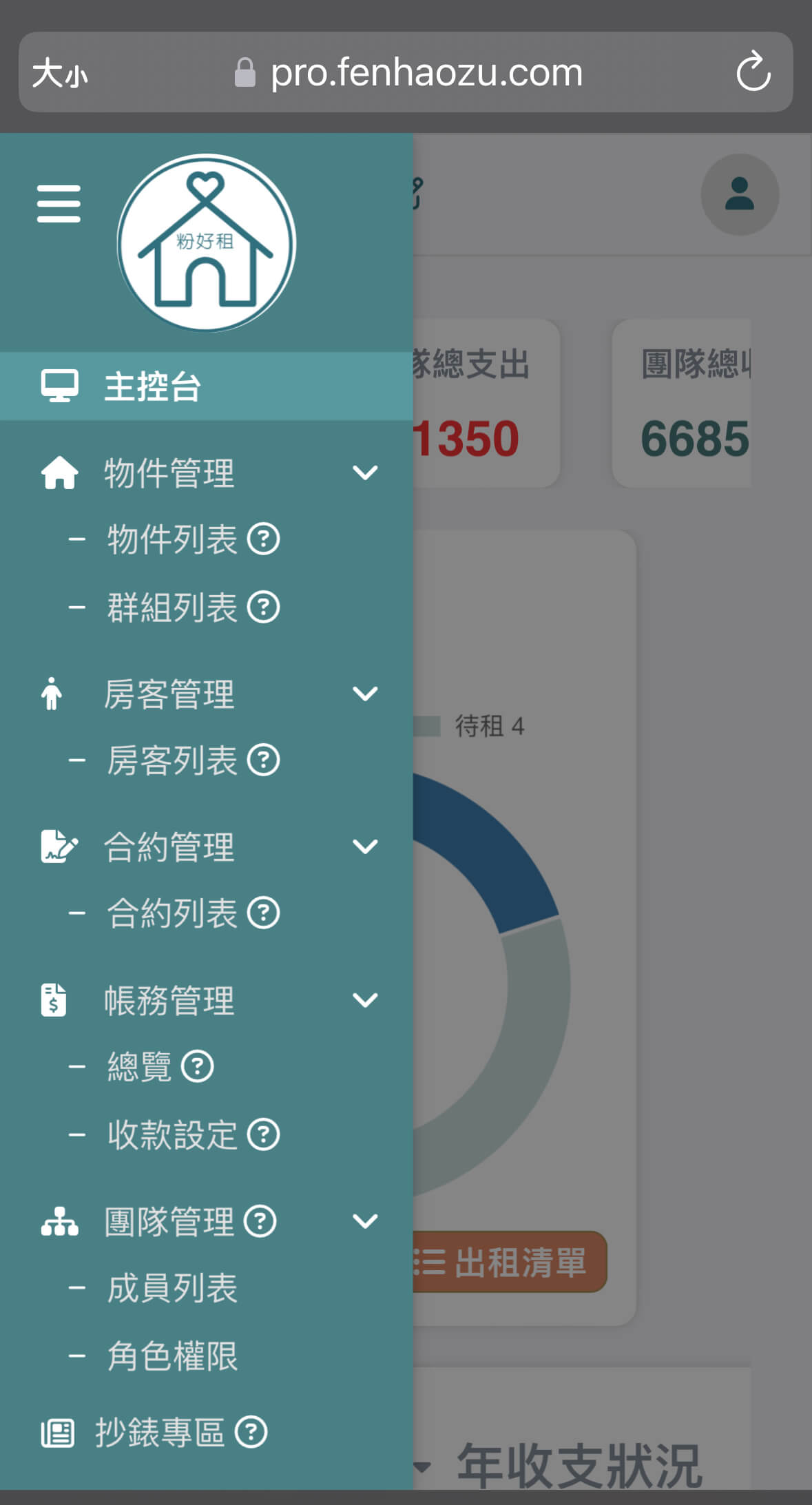Open the browser's 大小 text size menu
The image size is (812, 1505).
[x=60, y=73]
